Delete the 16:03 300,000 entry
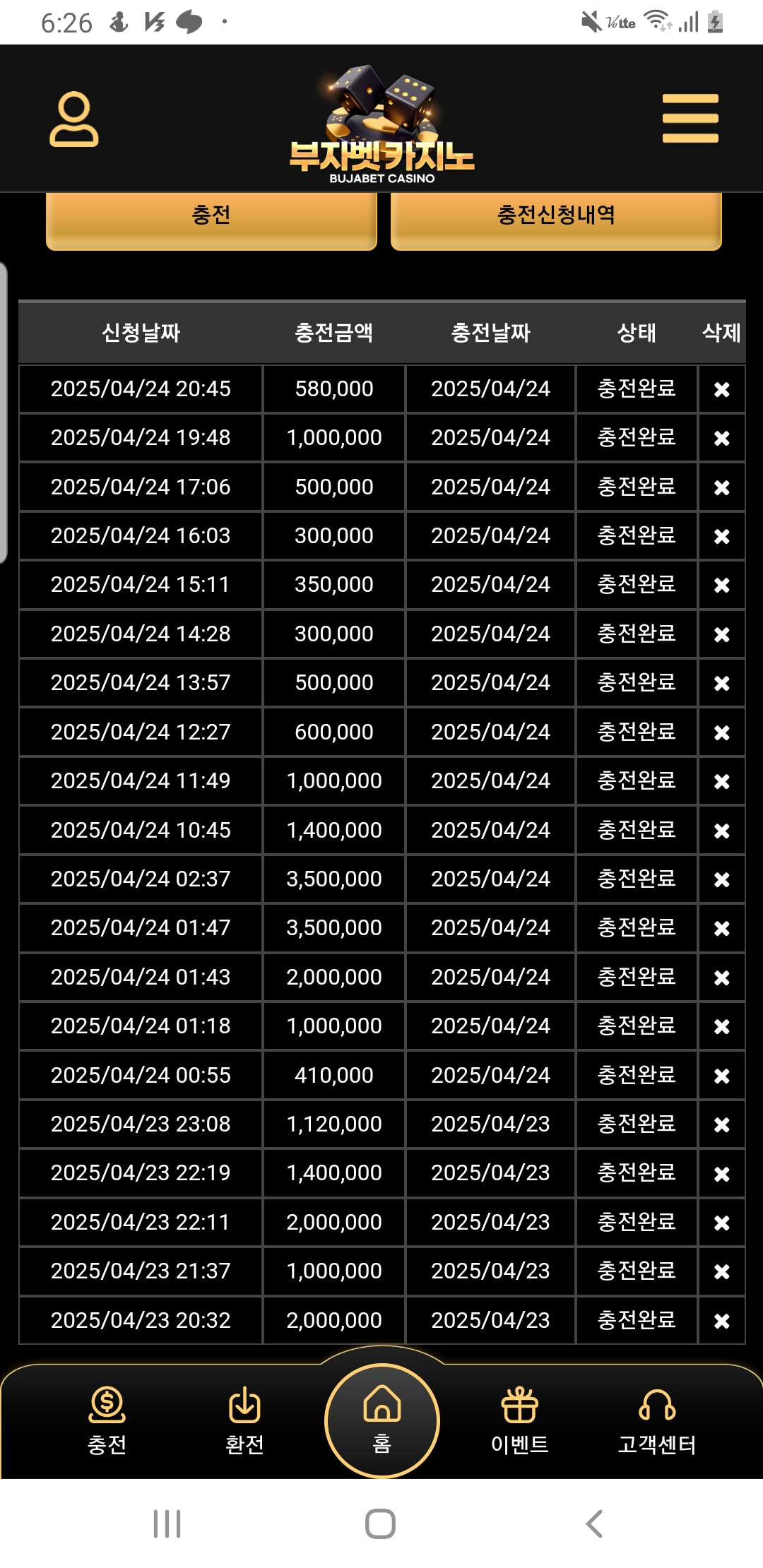Viewport: 763px width, 1568px height. [x=721, y=536]
